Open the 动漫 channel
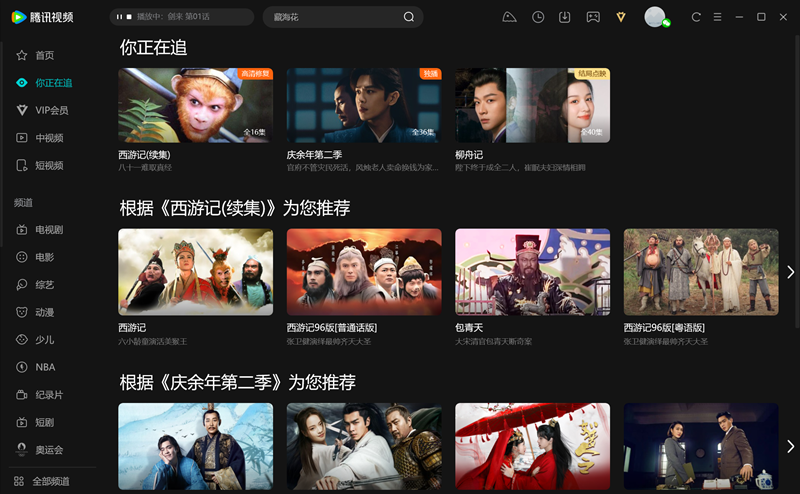 click(x=45, y=312)
